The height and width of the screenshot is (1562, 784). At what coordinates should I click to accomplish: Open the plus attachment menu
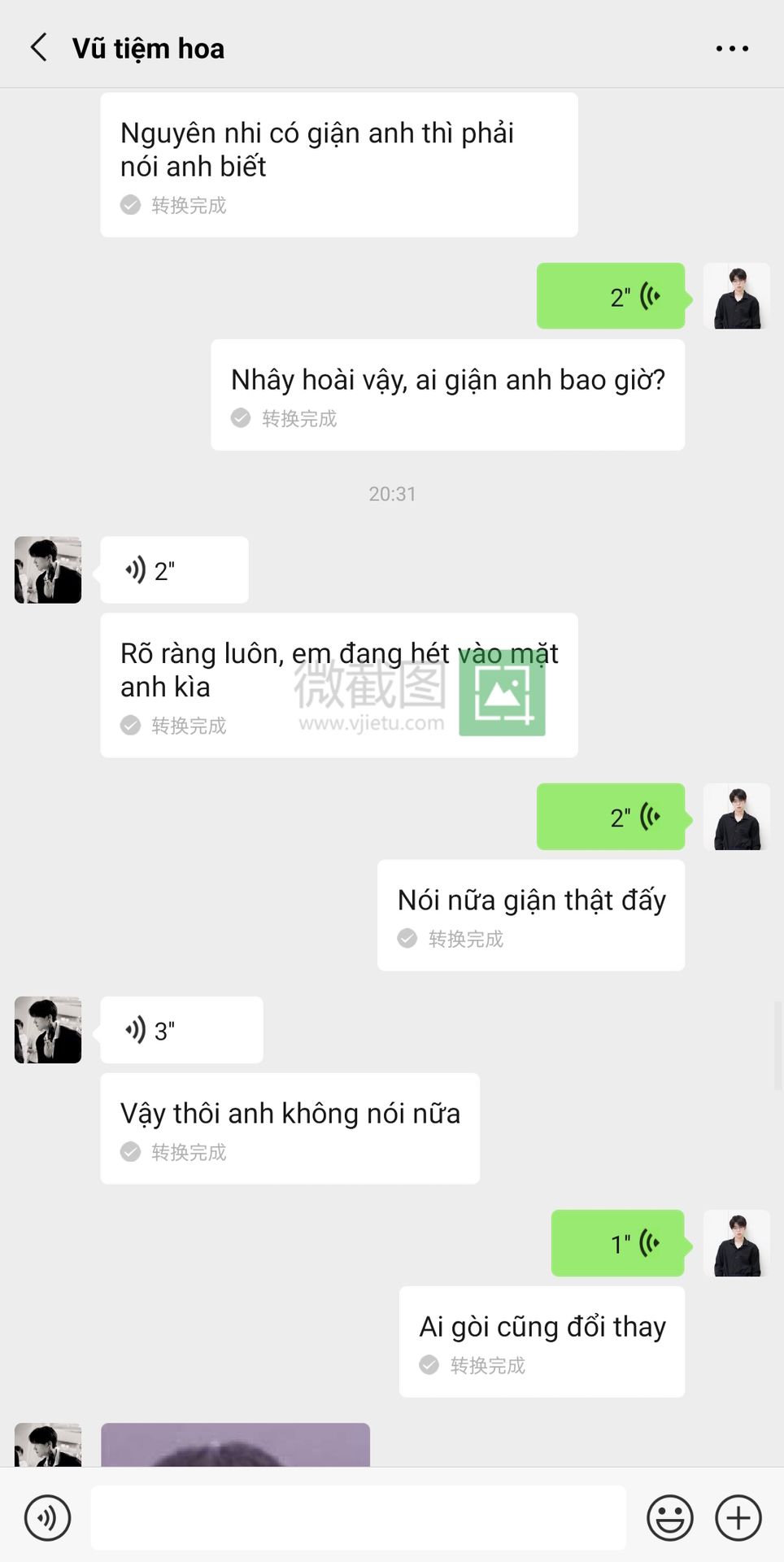pos(738,1517)
